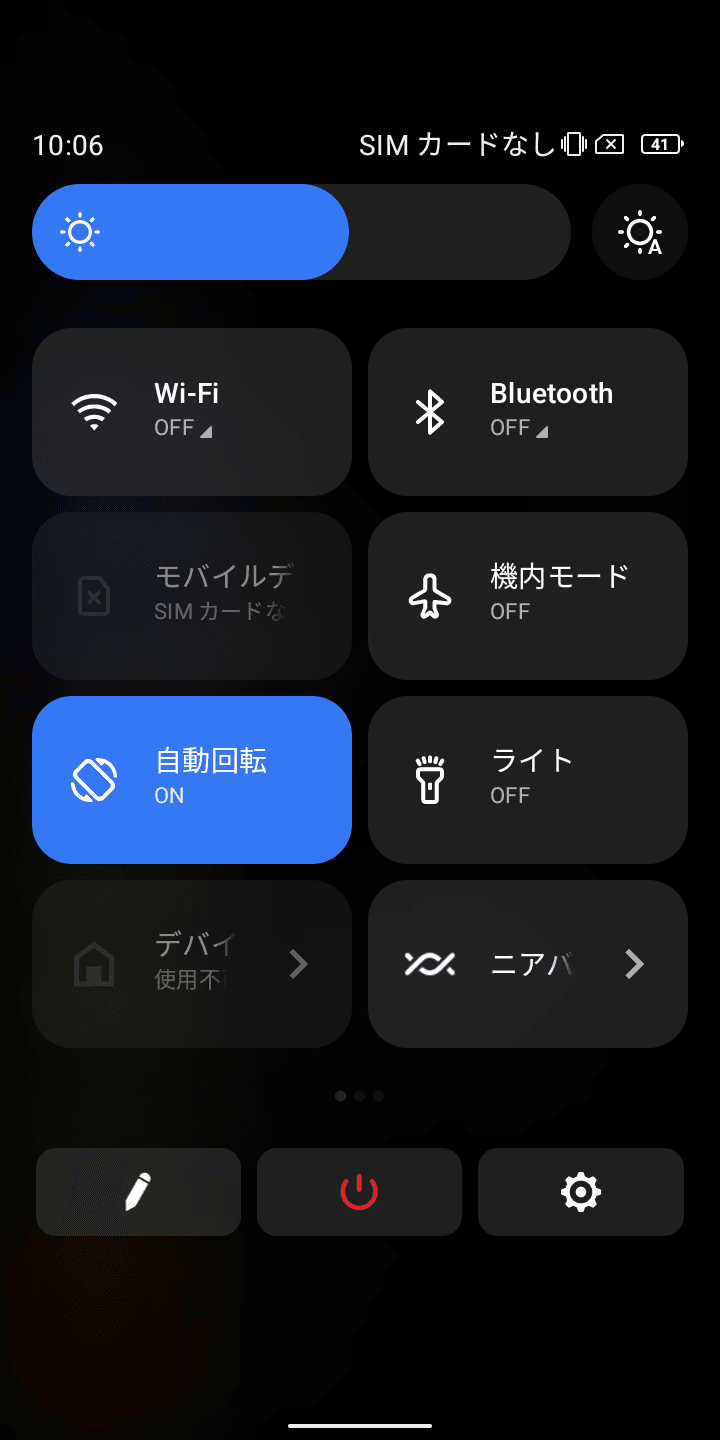Tap the brightness slider bar
The image size is (720, 1440).
(x=300, y=232)
